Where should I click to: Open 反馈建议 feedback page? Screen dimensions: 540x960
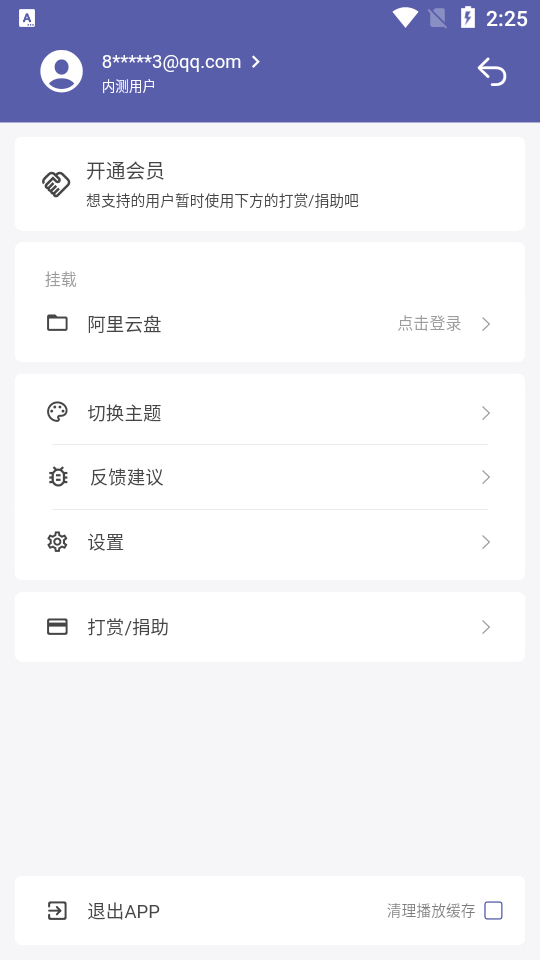270,477
